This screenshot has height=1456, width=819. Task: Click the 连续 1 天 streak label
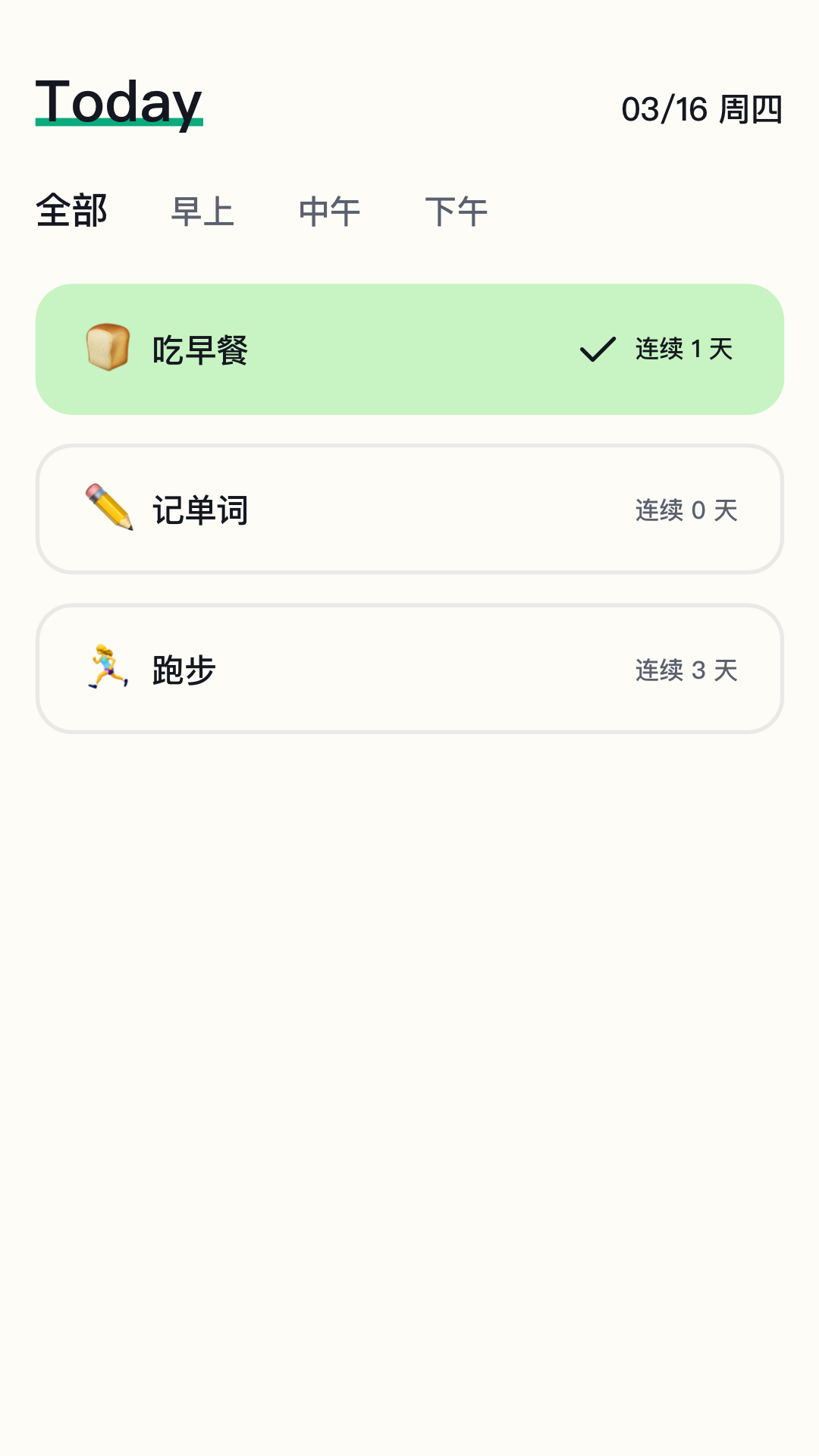point(683,350)
